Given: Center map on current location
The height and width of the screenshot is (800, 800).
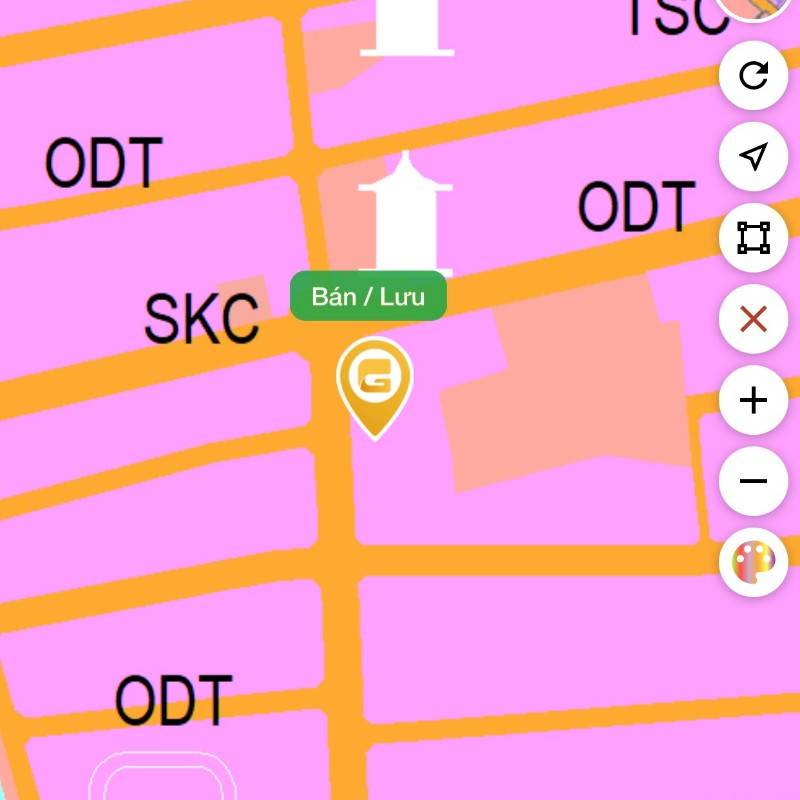Looking at the screenshot, I should tap(753, 157).
